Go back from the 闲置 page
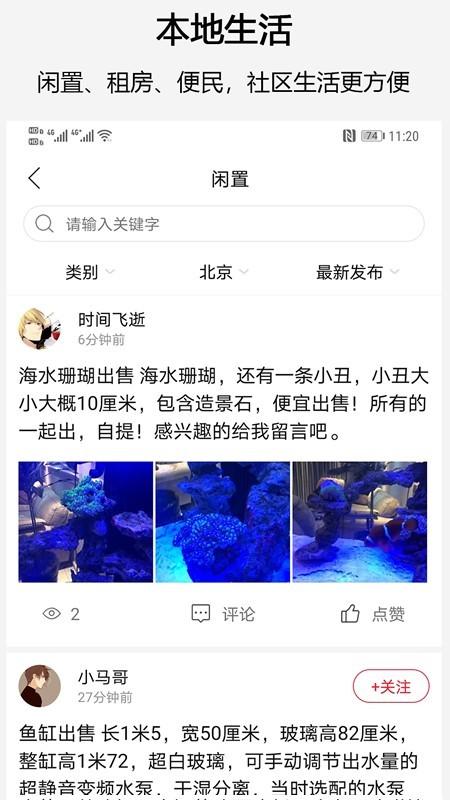Image resolution: width=450 pixels, height=800 pixels. tap(34, 179)
